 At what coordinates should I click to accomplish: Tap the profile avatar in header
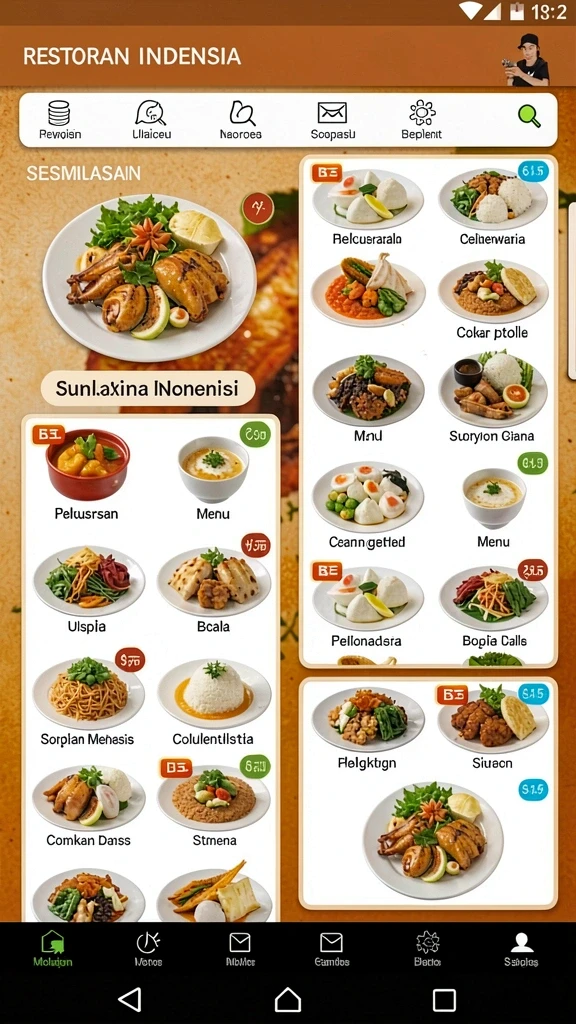(x=528, y=59)
